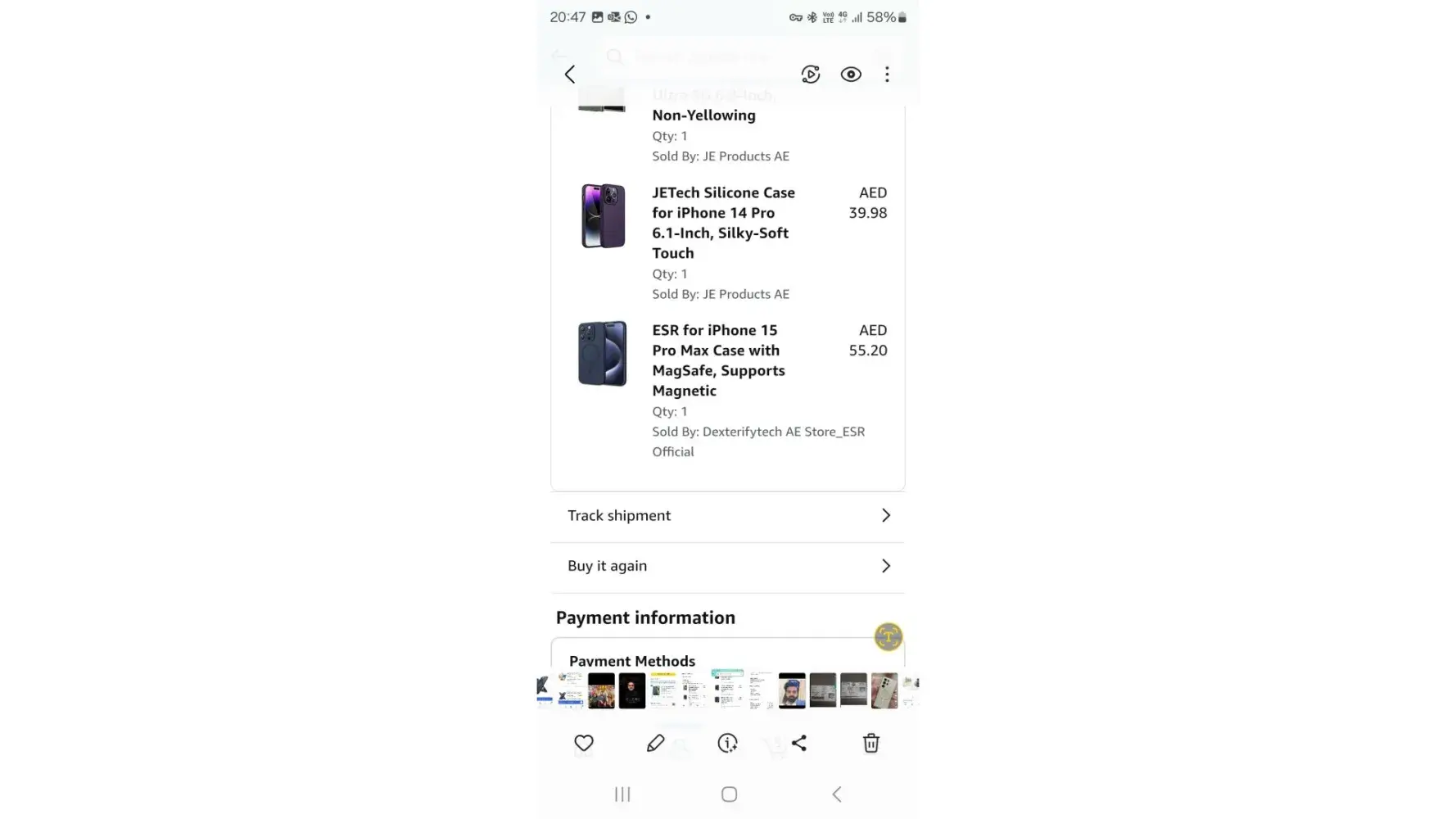This screenshot has height=819, width=1456.
Task: Extract text with the yellow T button
Action: point(888,637)
